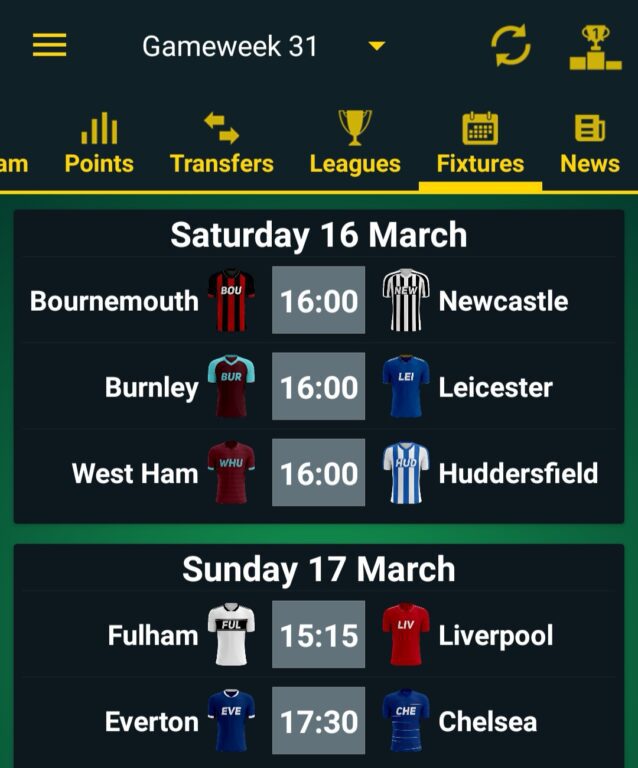View Burnley vs Leicester match
This screenshot has width=638, height=768.
pos(318,387)
